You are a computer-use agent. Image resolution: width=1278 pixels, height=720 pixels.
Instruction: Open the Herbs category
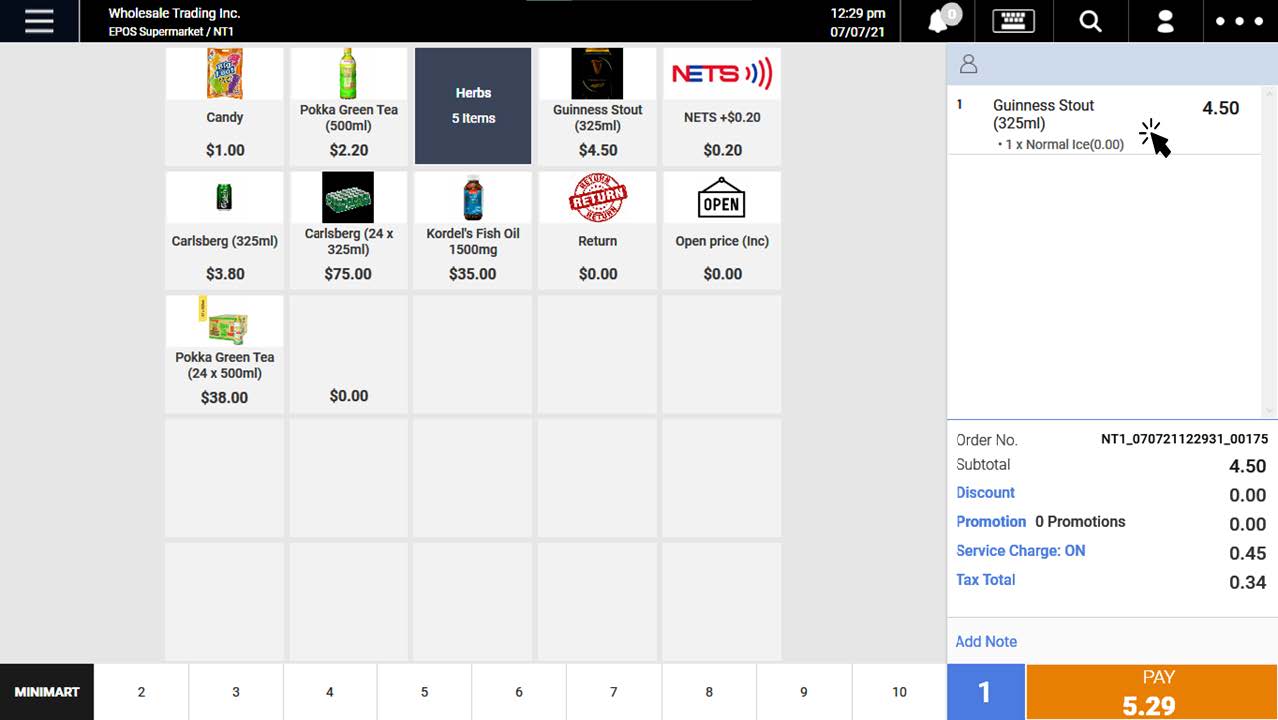tap(473, 105)
